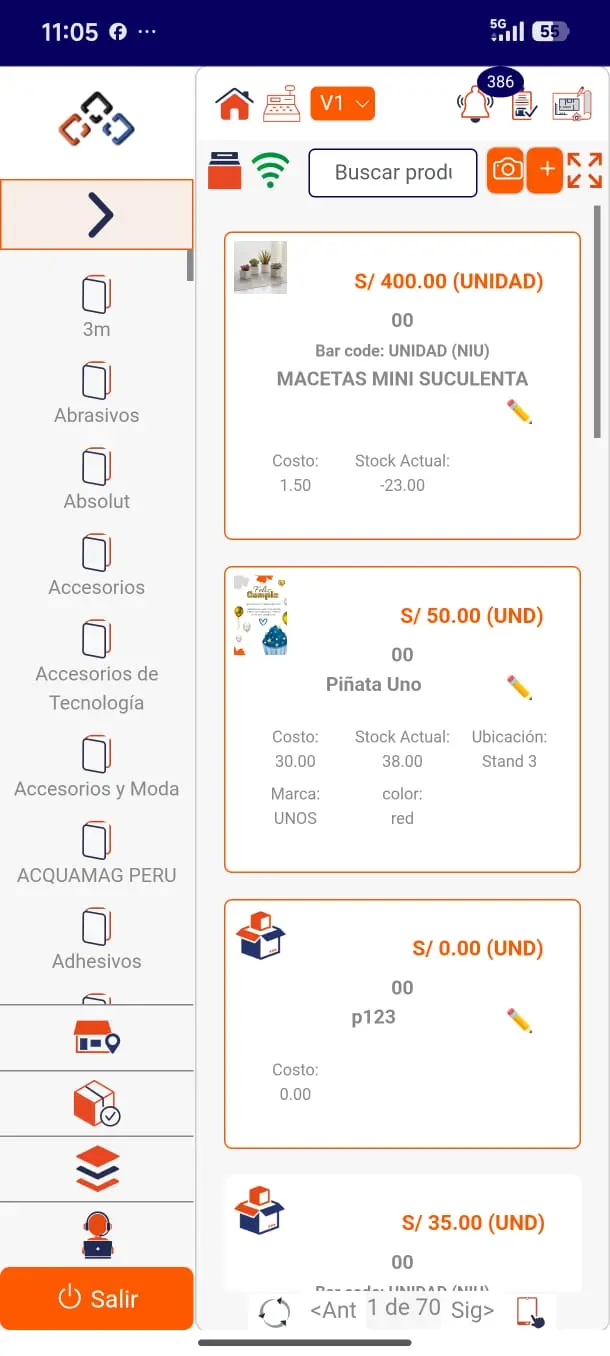Open the notifications bell

click(476, 105)
